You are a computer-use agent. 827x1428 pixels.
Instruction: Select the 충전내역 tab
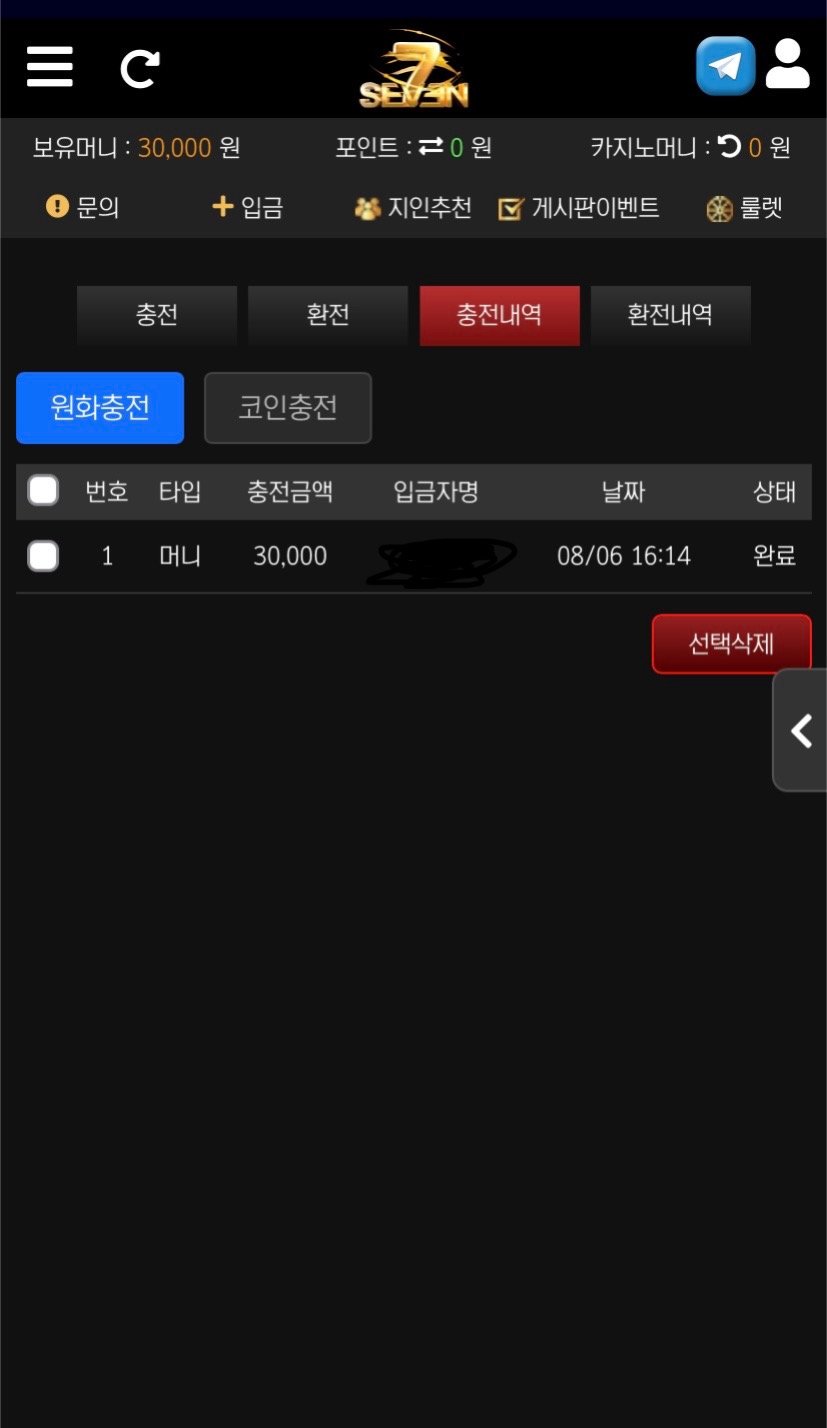point(499,315)
